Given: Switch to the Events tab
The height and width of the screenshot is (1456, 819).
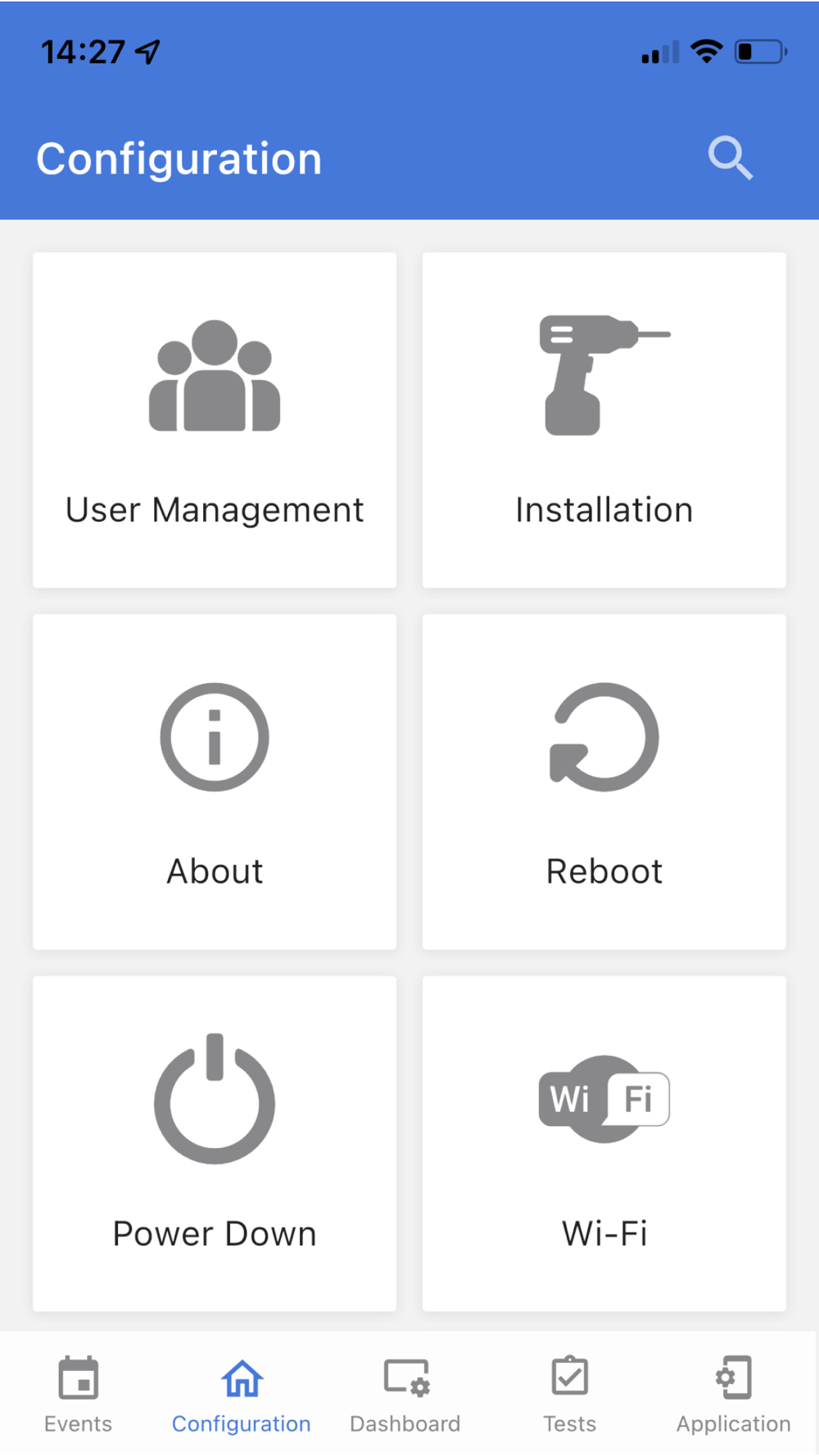Looking at the screenshot, I should [79, 1395].
